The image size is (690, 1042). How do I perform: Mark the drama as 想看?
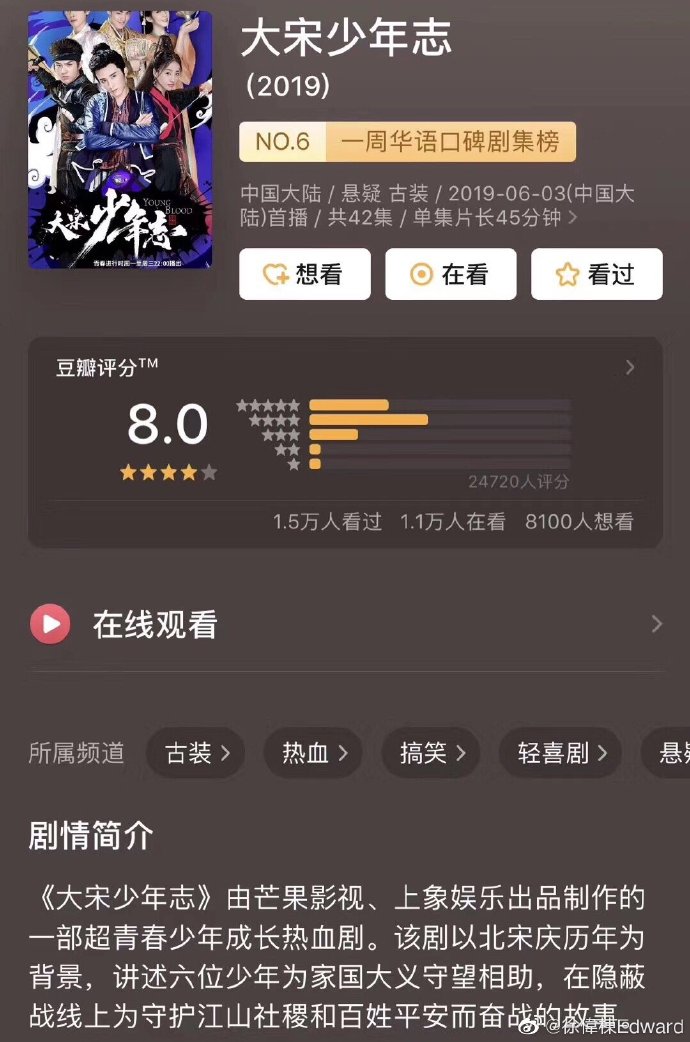(x=304, y=274)
